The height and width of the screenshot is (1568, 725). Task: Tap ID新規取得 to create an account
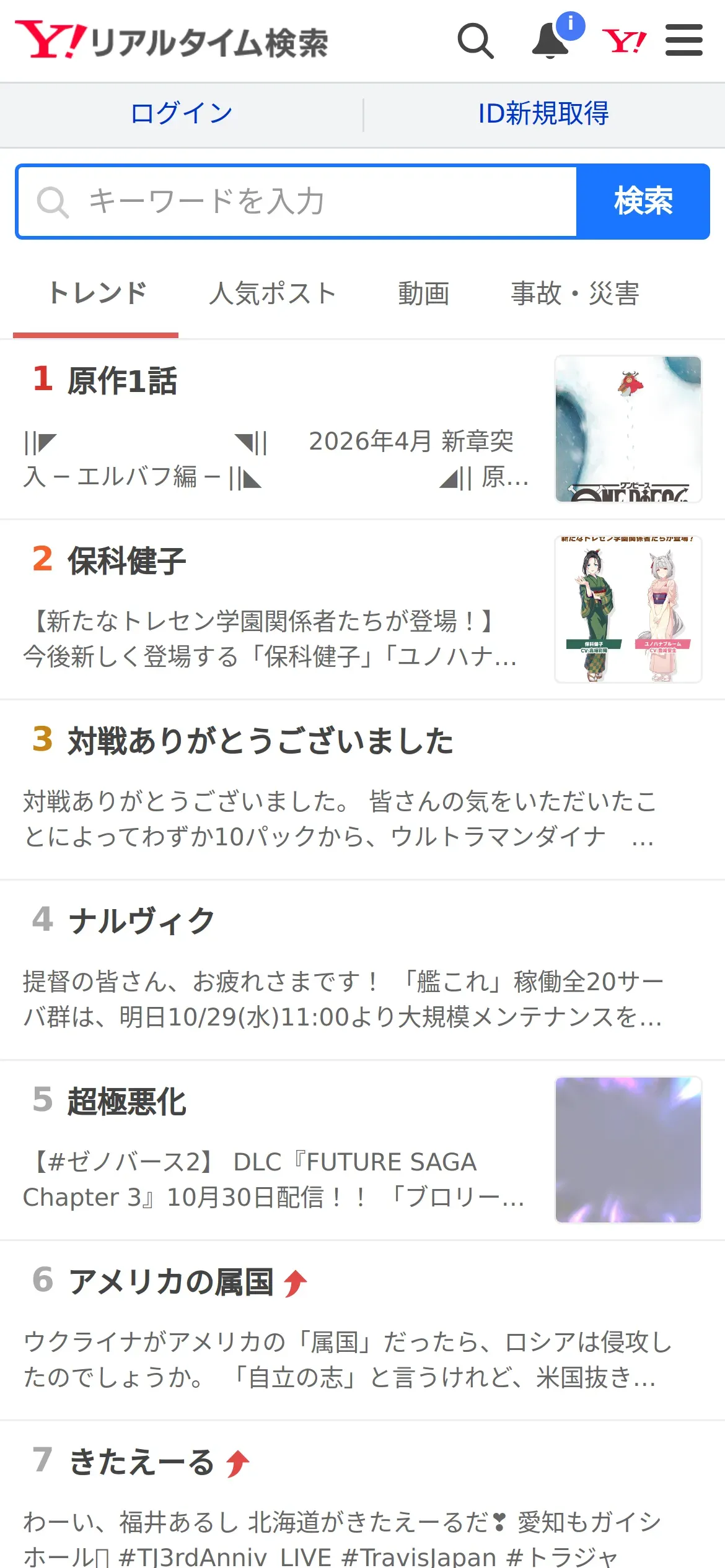tap(543, 114)
